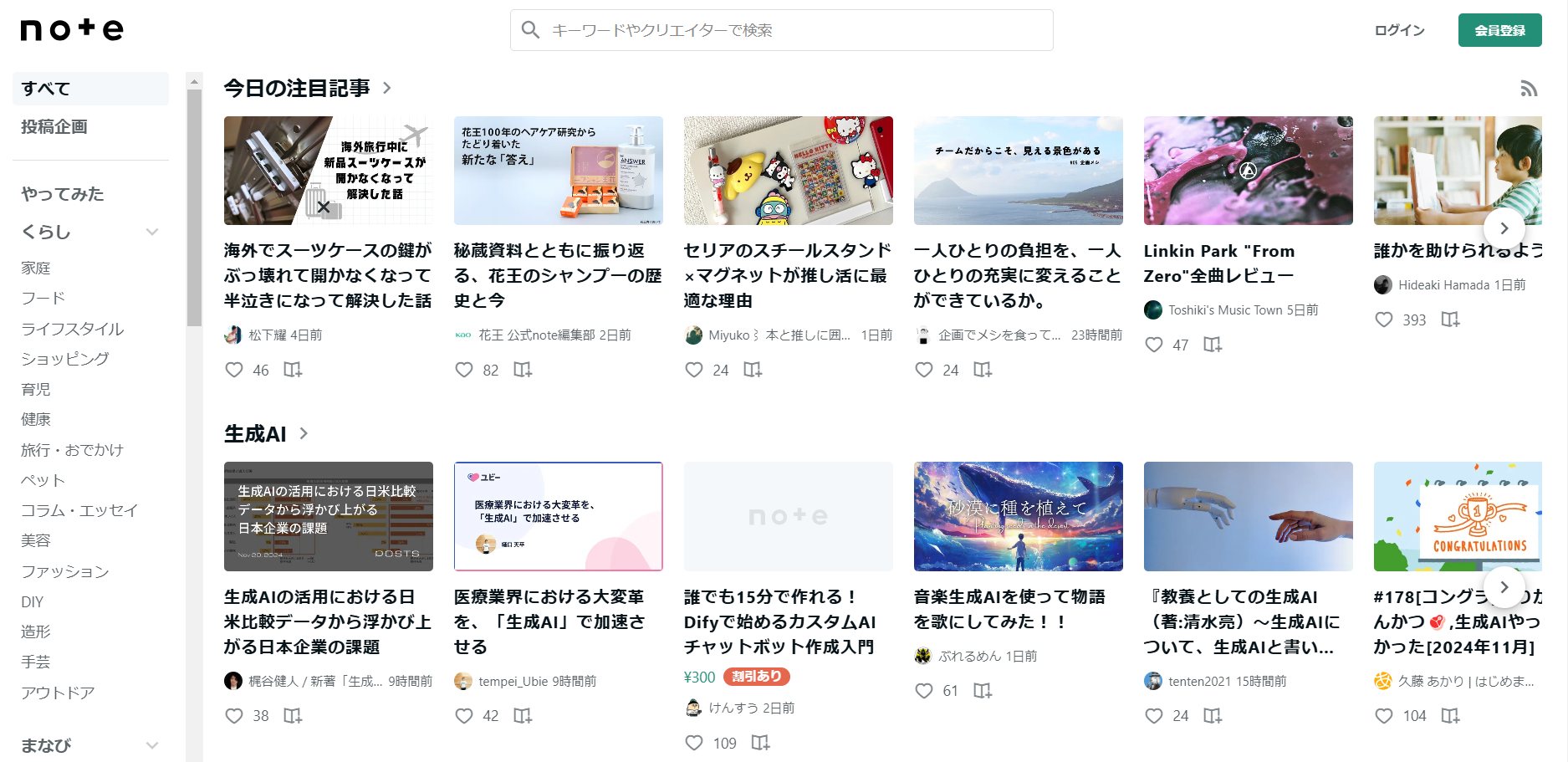Open the 今日の注目記事 section

coord(297,88)
